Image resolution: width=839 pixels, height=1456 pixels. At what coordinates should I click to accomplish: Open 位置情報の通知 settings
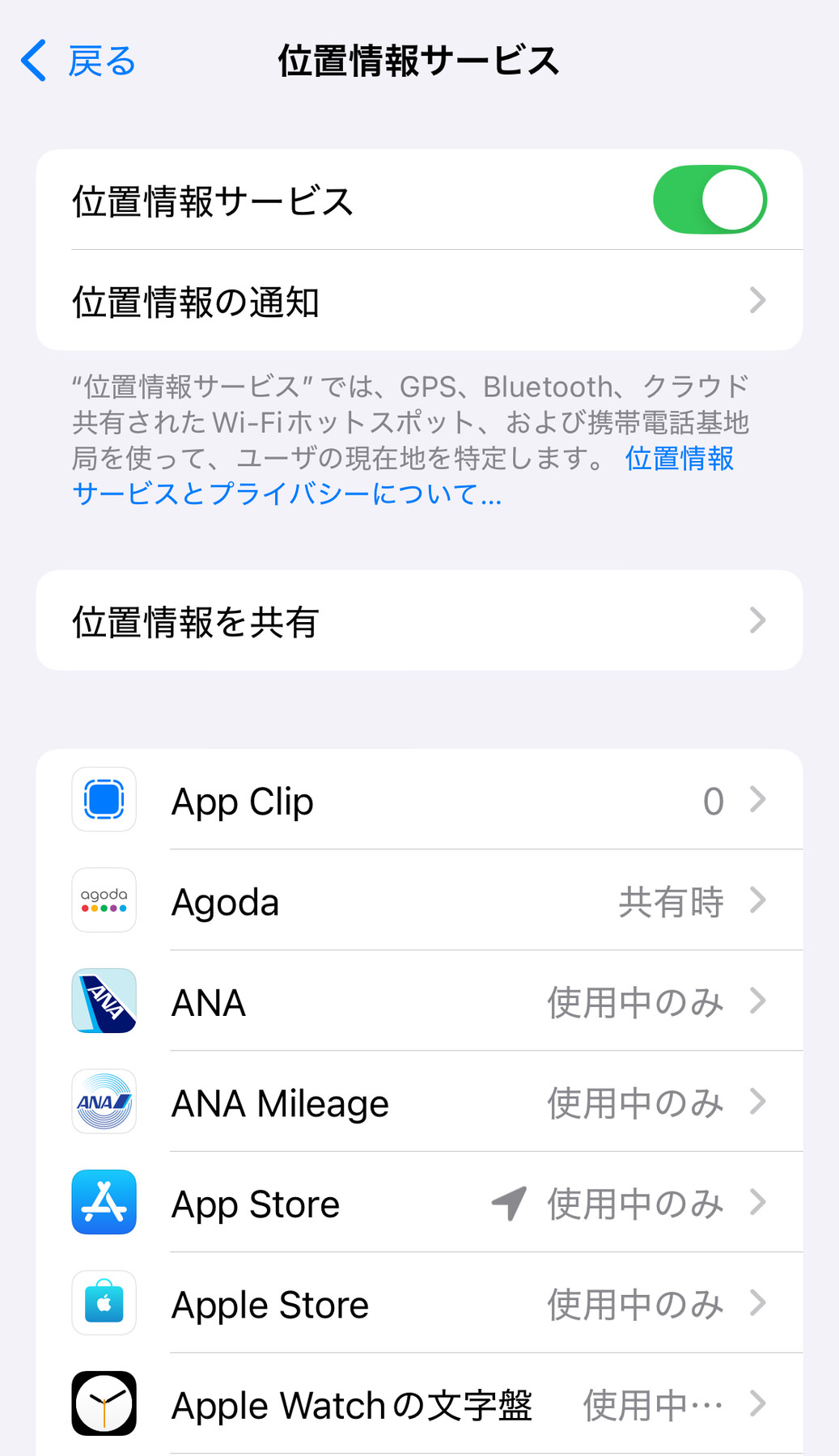click(419, 301)
